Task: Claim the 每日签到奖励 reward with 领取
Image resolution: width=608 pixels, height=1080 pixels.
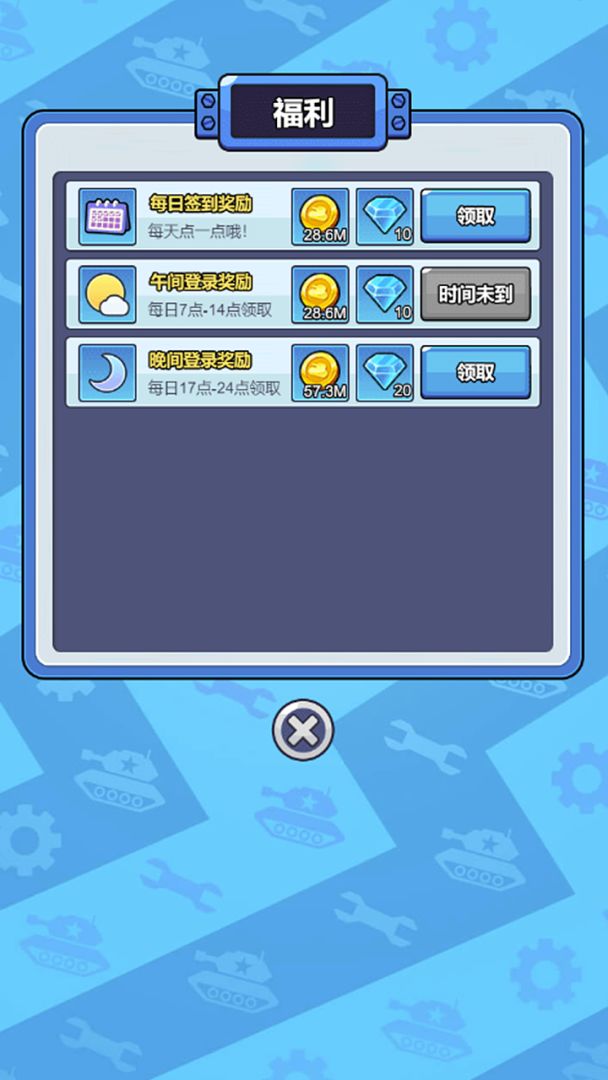Action: (475, 215)
